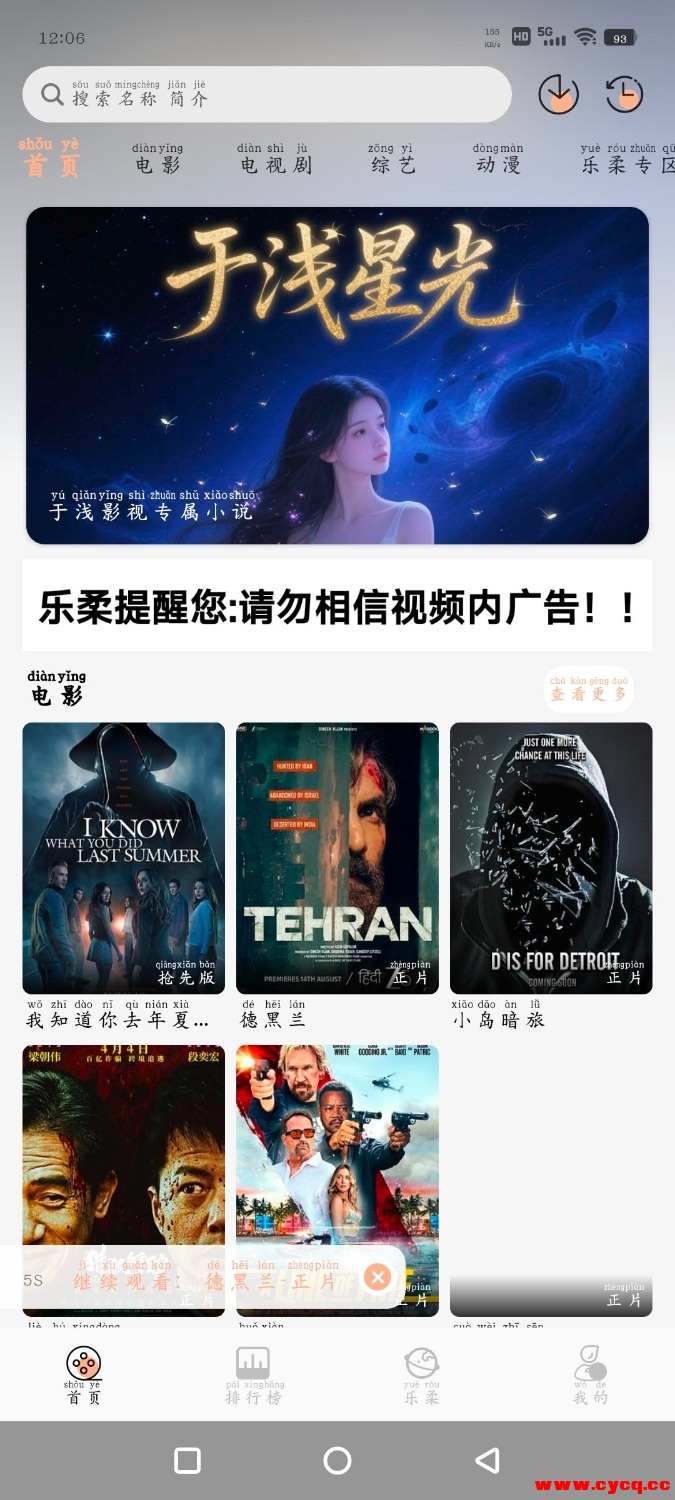The height and width of the screenshot is (1500, 675).
Task: Open the 于浅星光 banner
Action: [337, 375]
